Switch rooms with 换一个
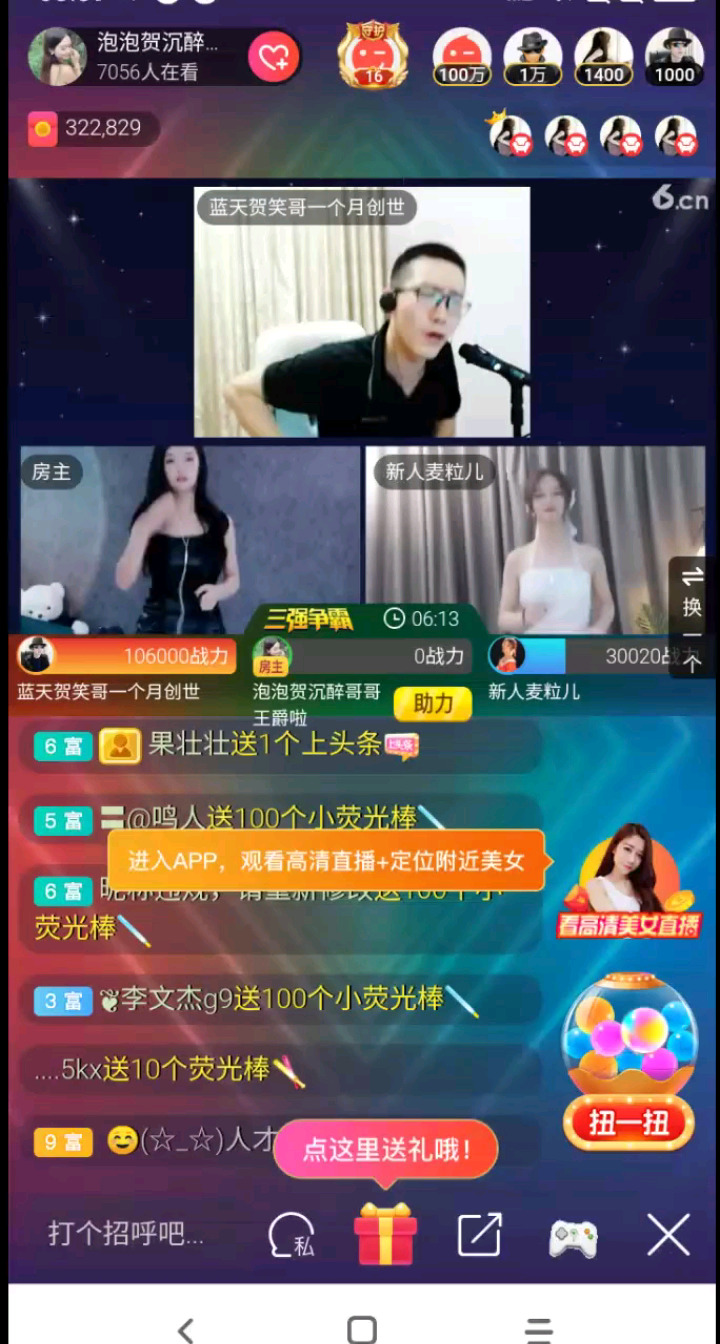The height and width of the screenshot is (1344, 720). click(x=693, y=618)
